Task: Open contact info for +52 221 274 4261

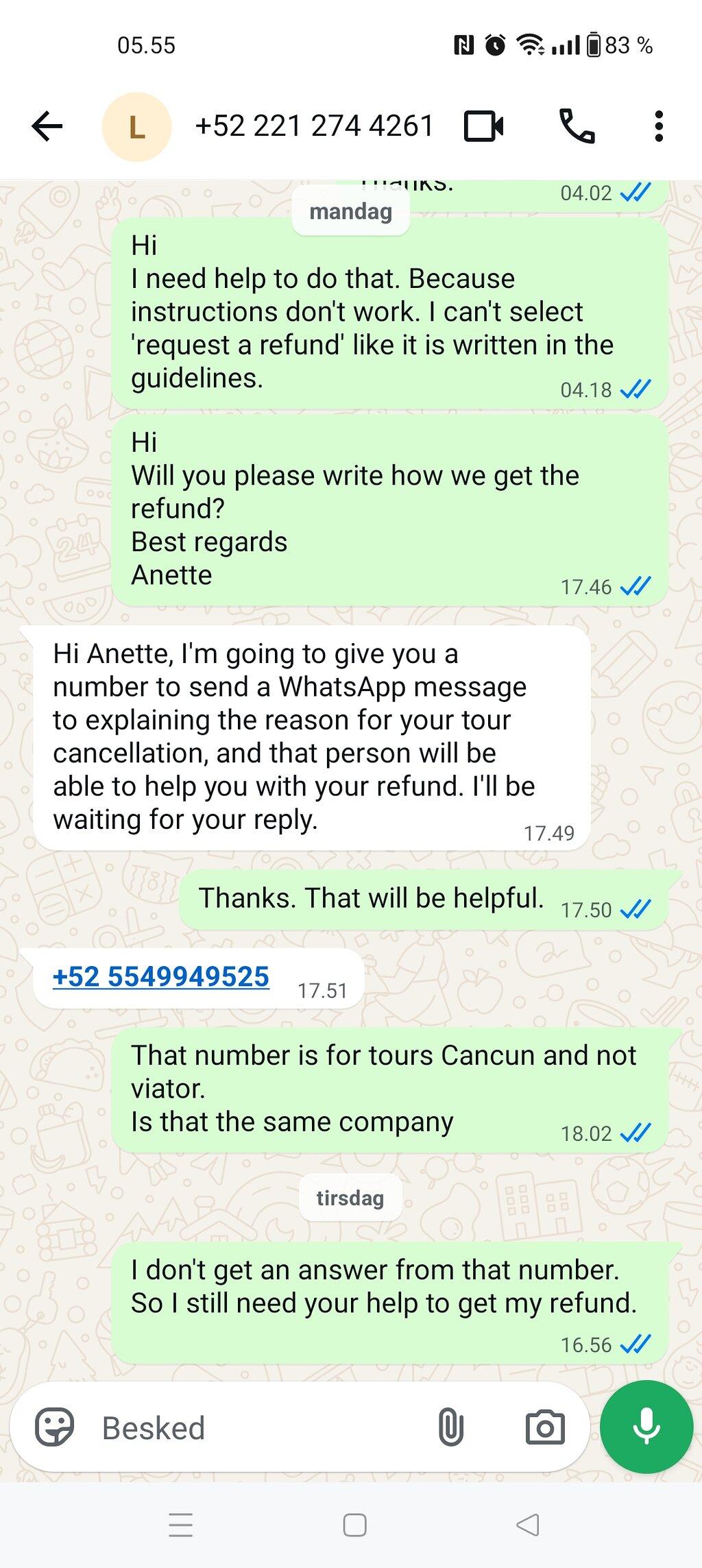Action: pos(315,126)
